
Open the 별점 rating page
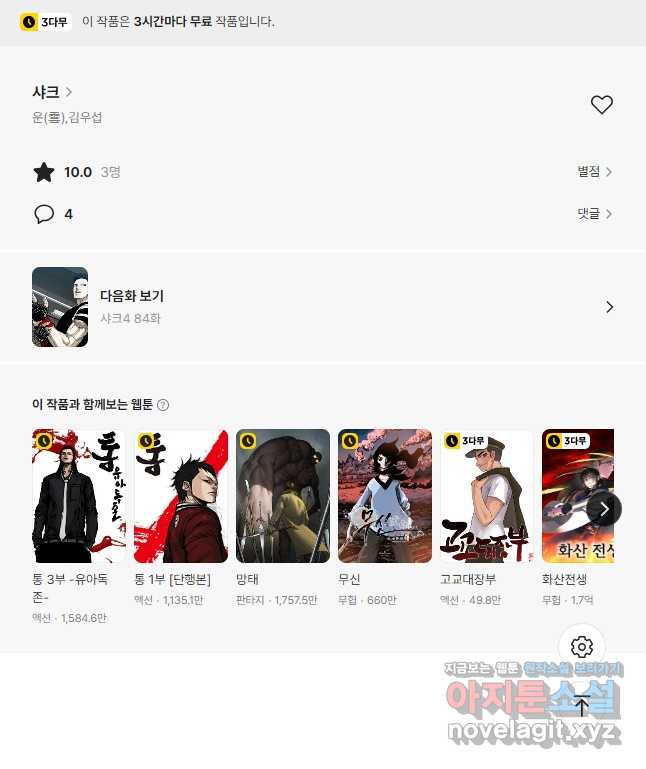click(594, 172)
